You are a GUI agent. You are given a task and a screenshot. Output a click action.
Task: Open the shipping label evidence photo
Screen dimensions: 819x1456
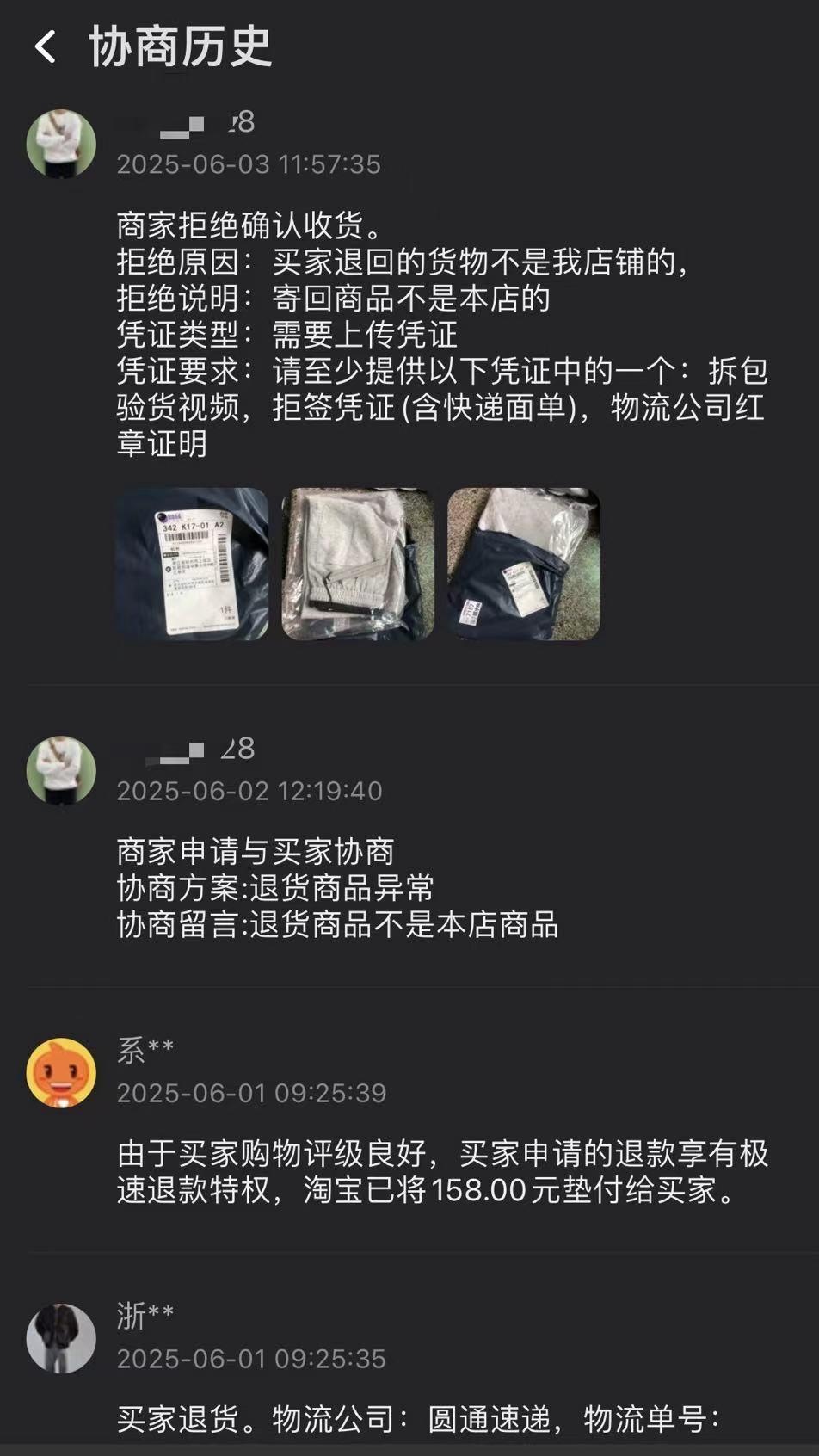coord(193,564)
